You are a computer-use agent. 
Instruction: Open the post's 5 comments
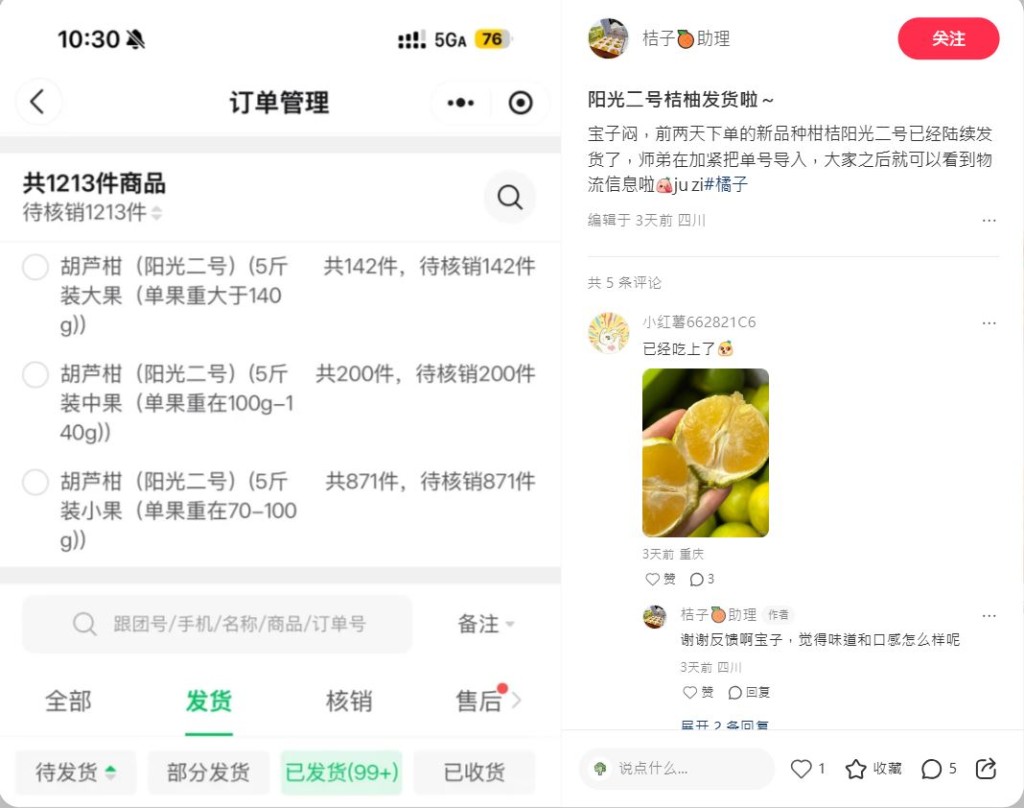tap(938, 768)
